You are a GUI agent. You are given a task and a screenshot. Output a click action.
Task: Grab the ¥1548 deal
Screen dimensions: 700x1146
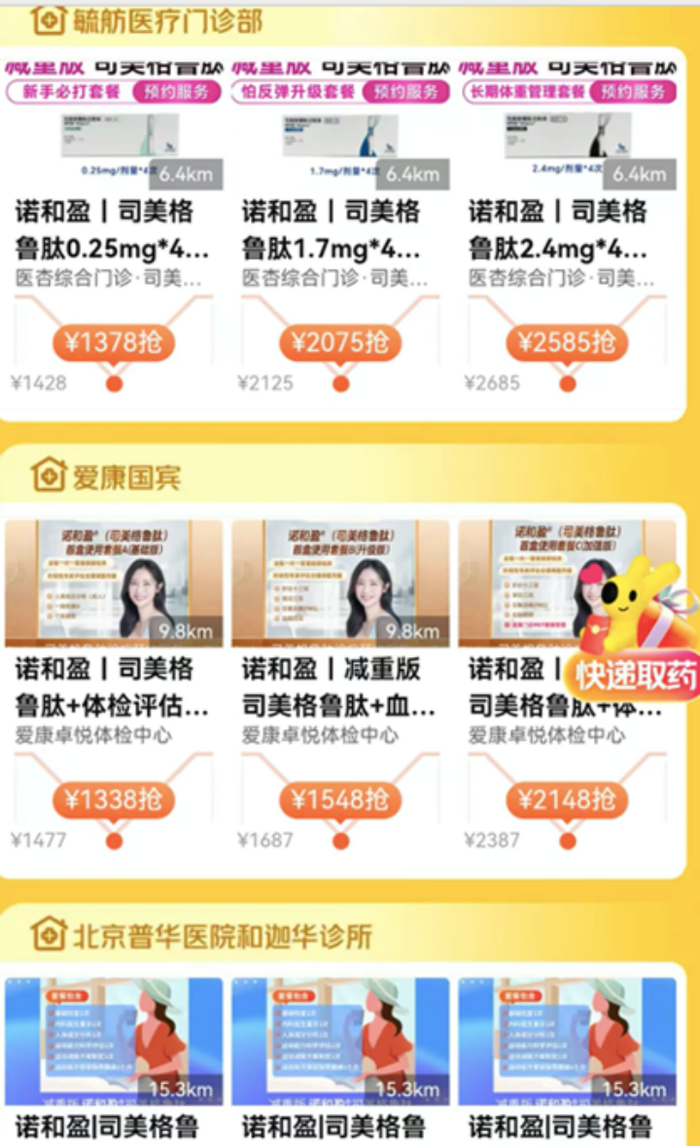point(340,799)
